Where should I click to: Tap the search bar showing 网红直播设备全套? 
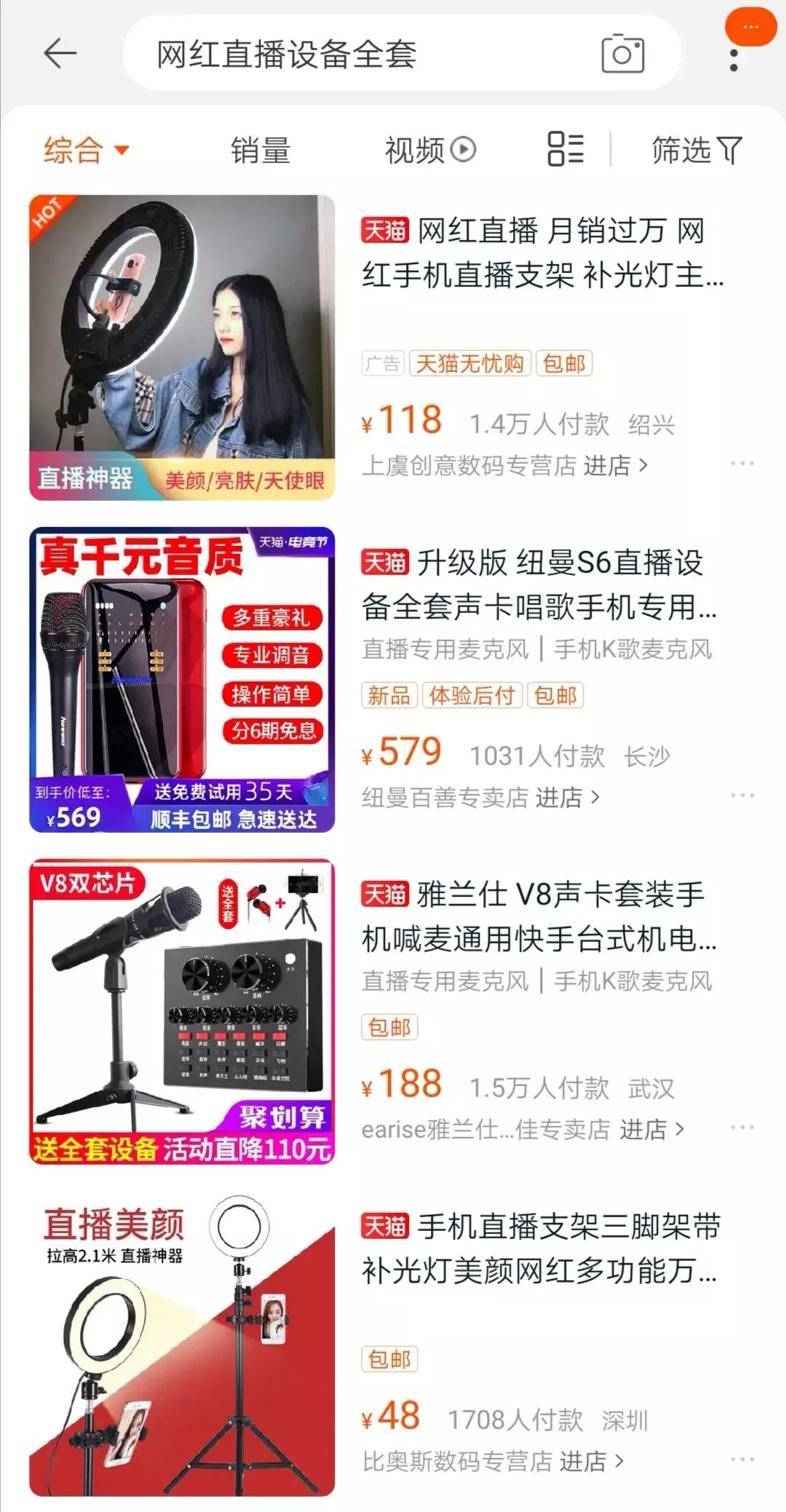tap(327, 53)
